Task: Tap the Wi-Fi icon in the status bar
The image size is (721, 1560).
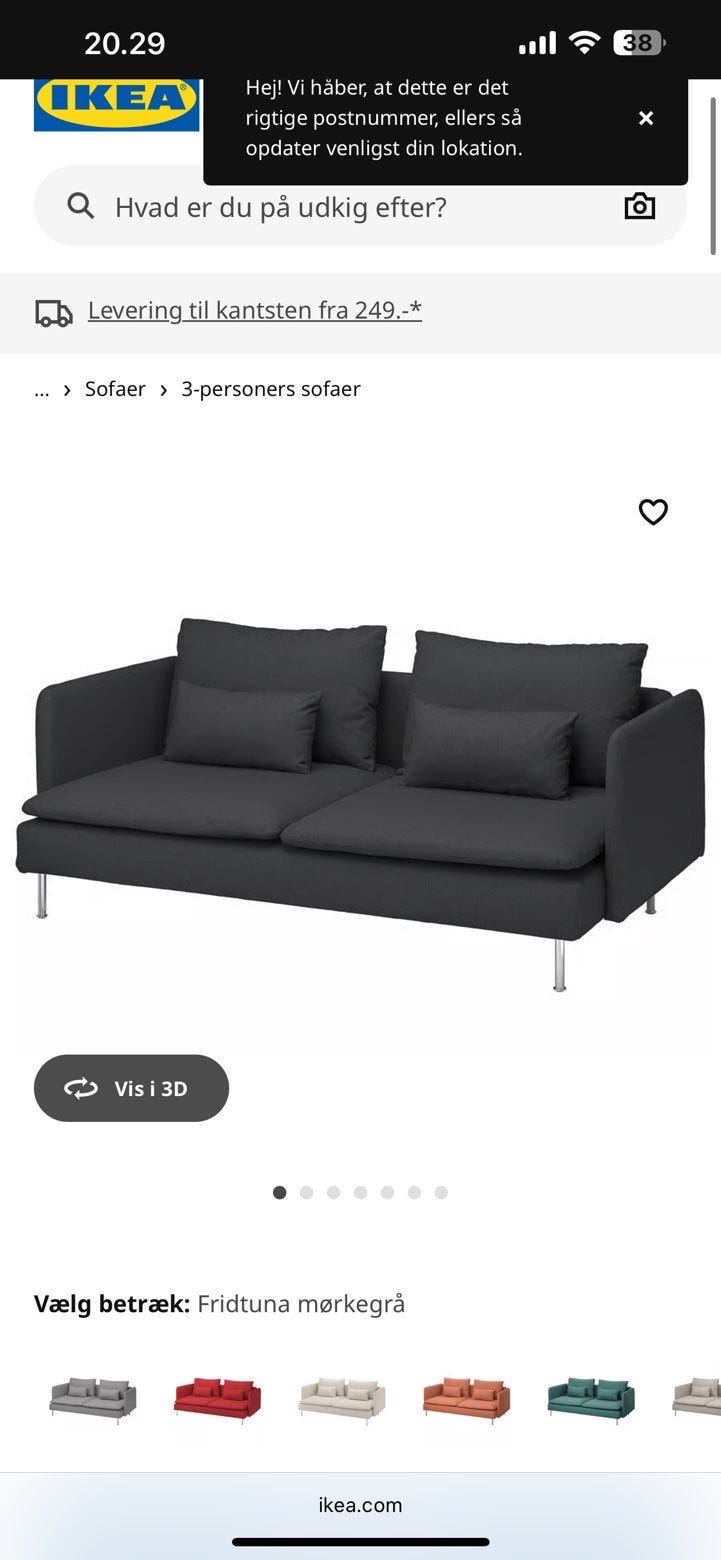Action: pyautogui.click(x=583, y=40)
